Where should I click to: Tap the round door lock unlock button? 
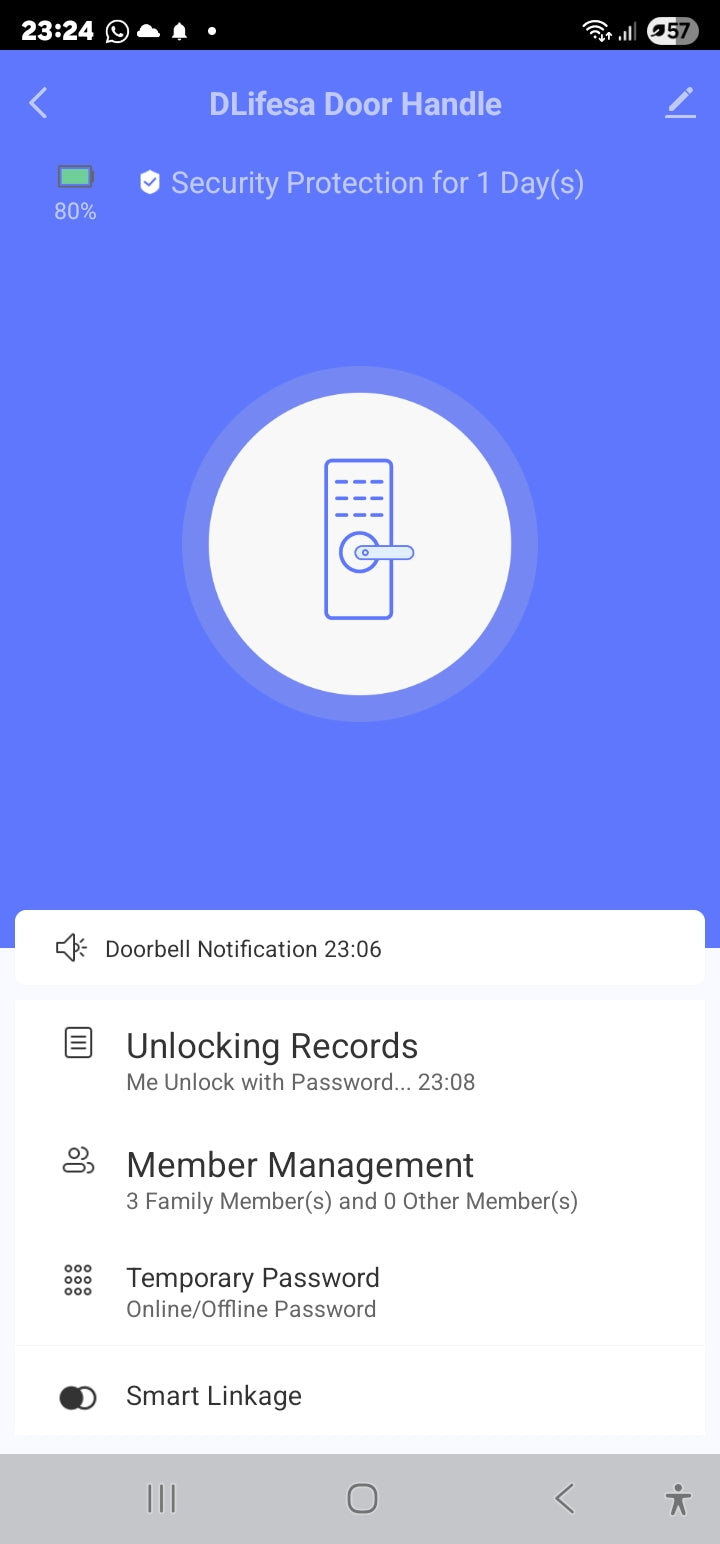click(360, 544)
